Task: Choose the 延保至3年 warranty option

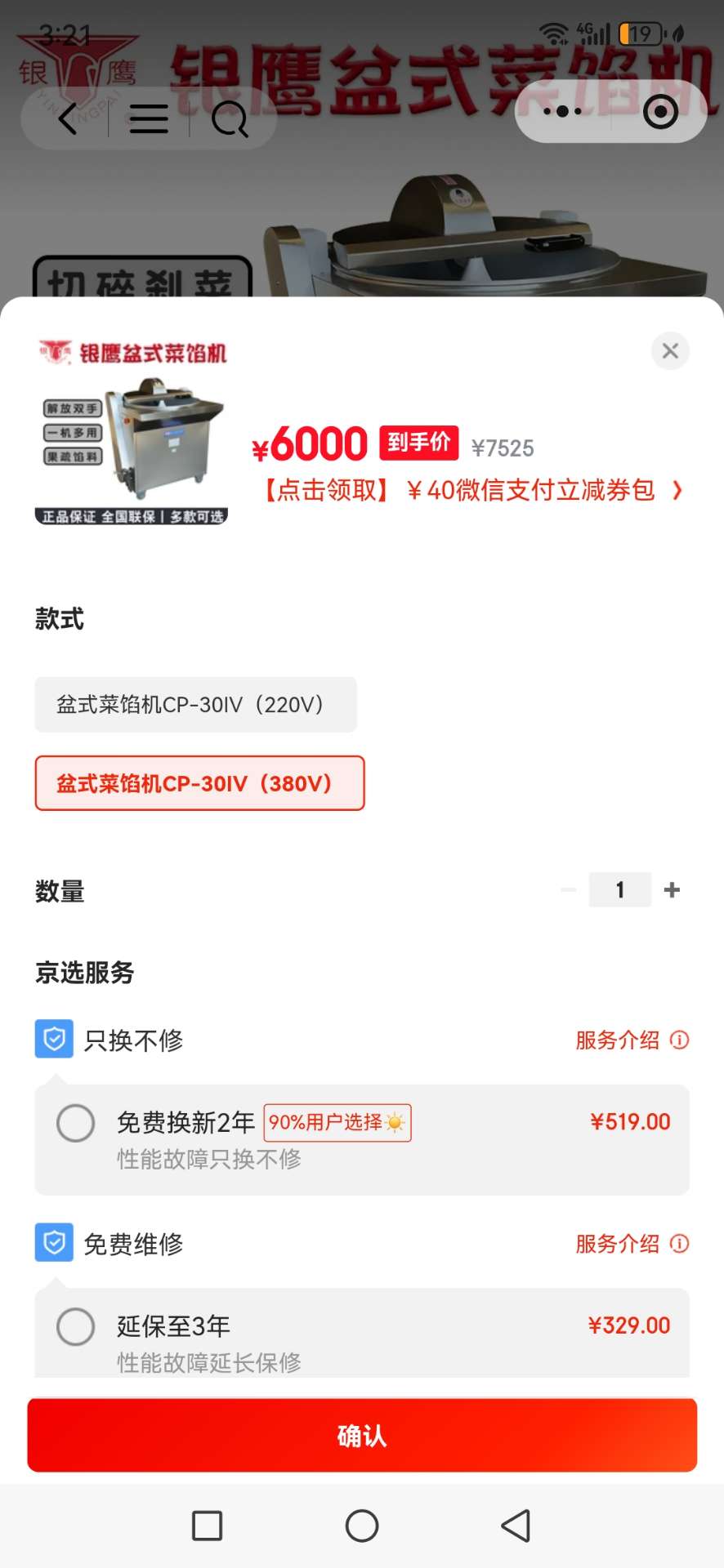Action: pos(76,1326)
